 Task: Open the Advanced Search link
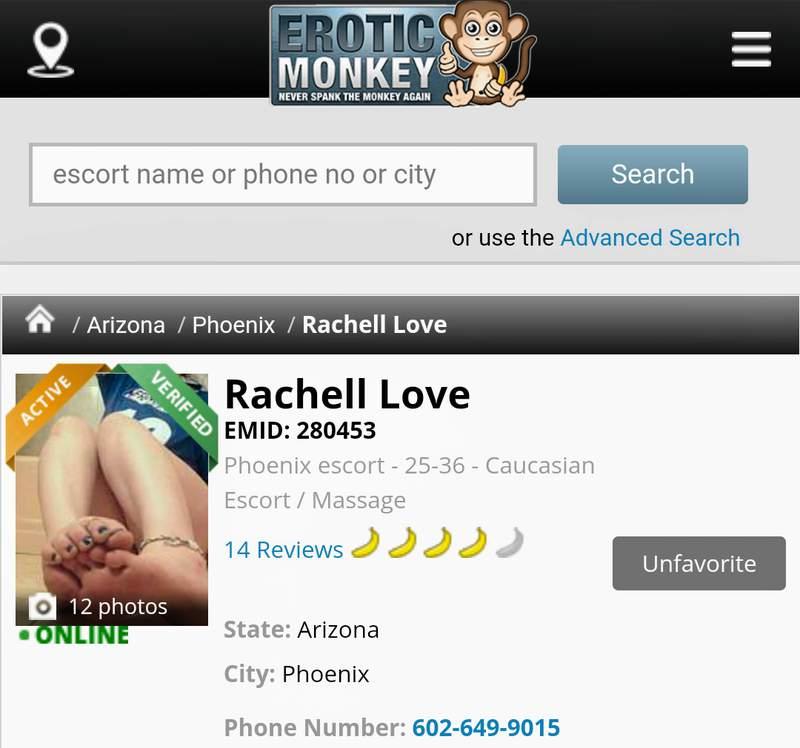650,238
